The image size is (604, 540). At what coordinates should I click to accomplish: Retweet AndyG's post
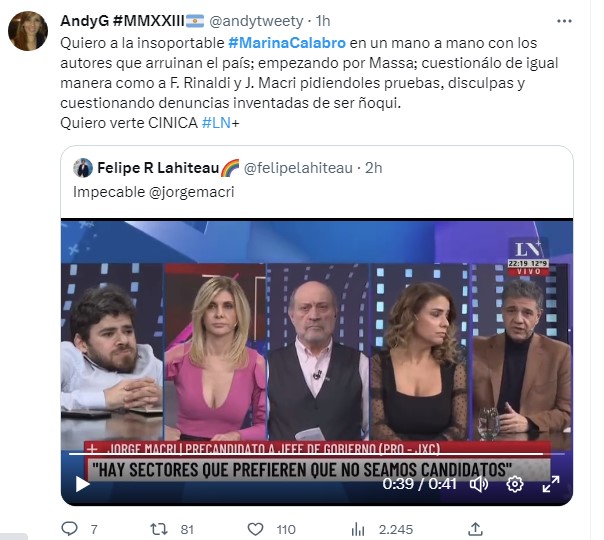(157, 528)
